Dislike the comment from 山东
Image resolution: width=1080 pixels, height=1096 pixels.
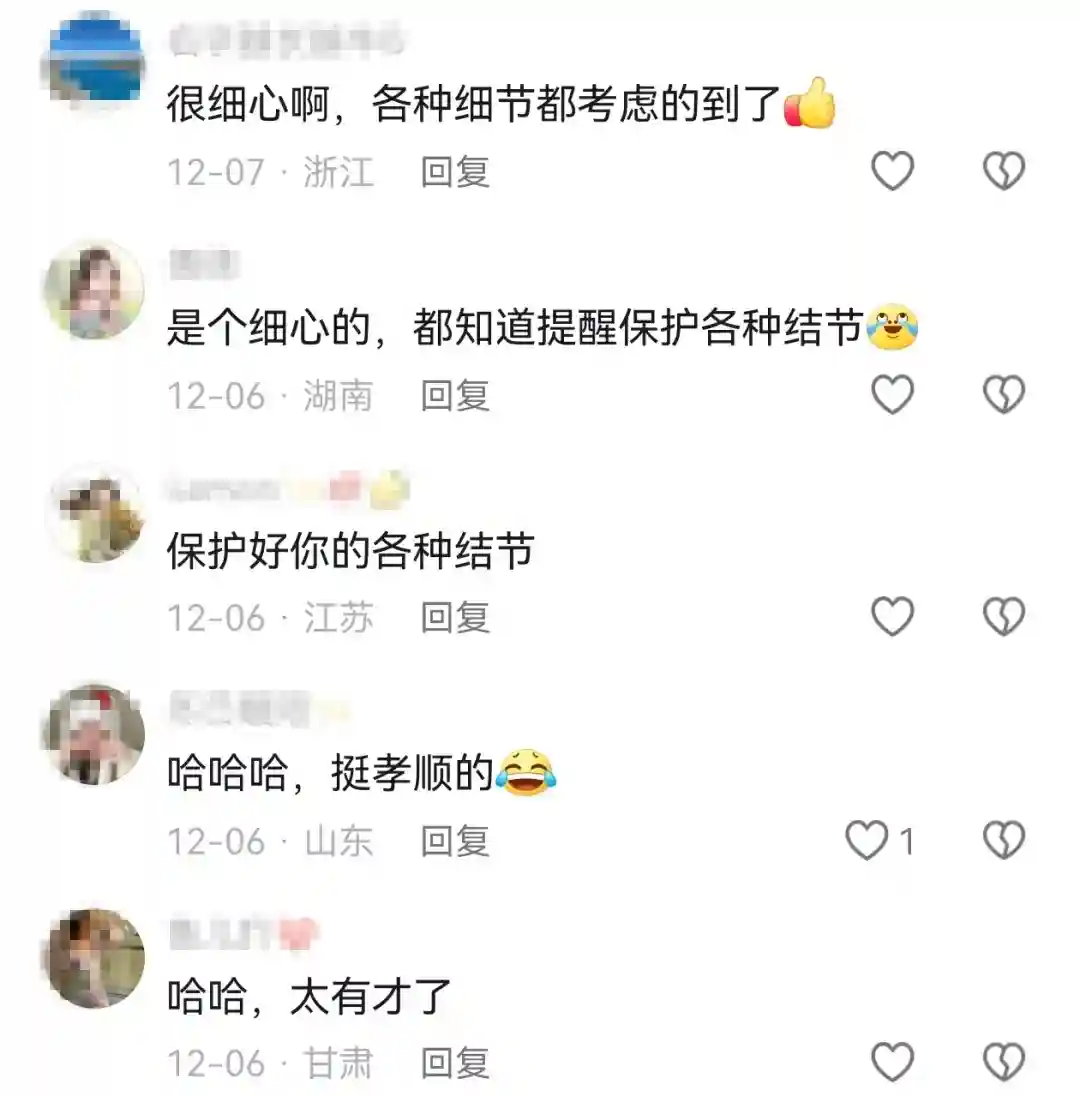pos(1003,841)
